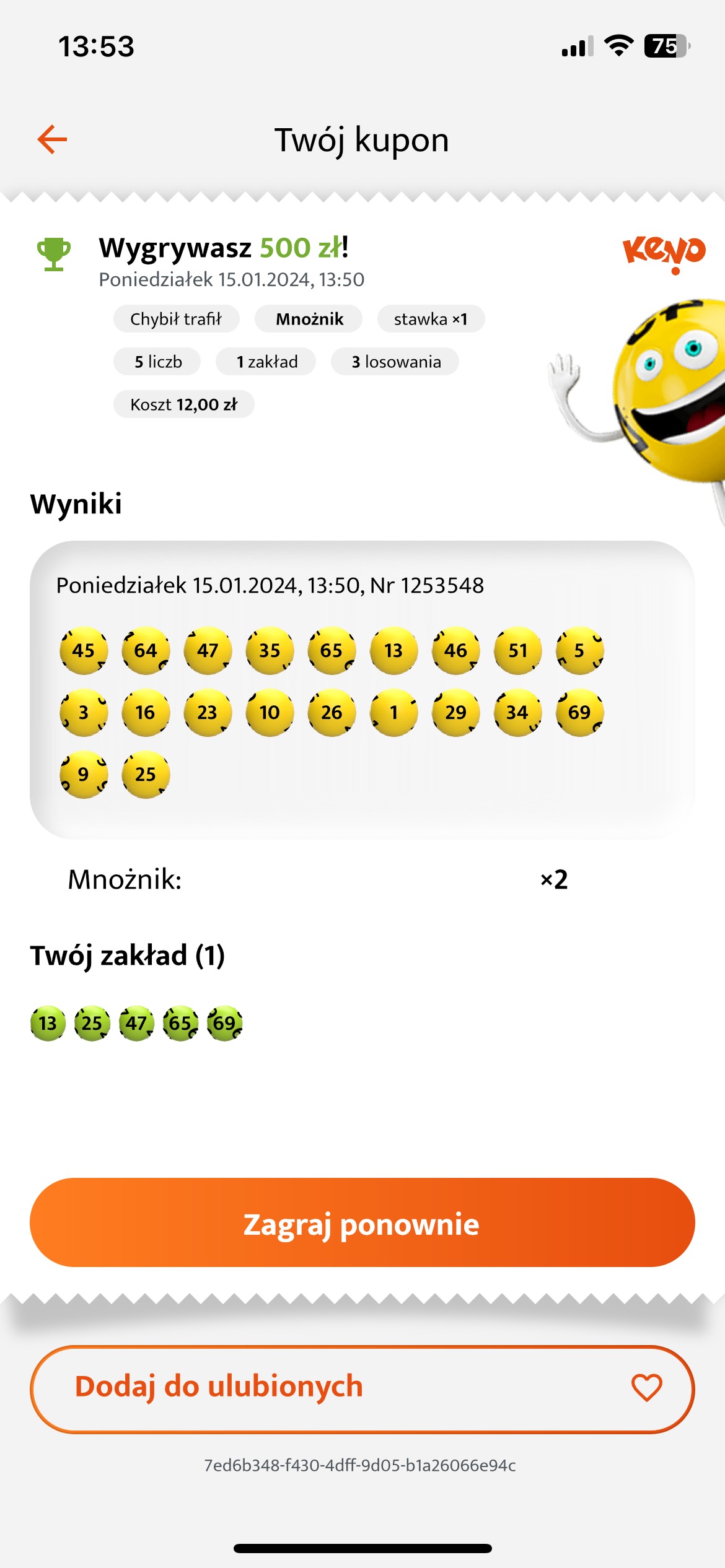Tap Zagraj ponownie to play again
This screenshot has width=725, height=1568.
(x=362, y=1223)
